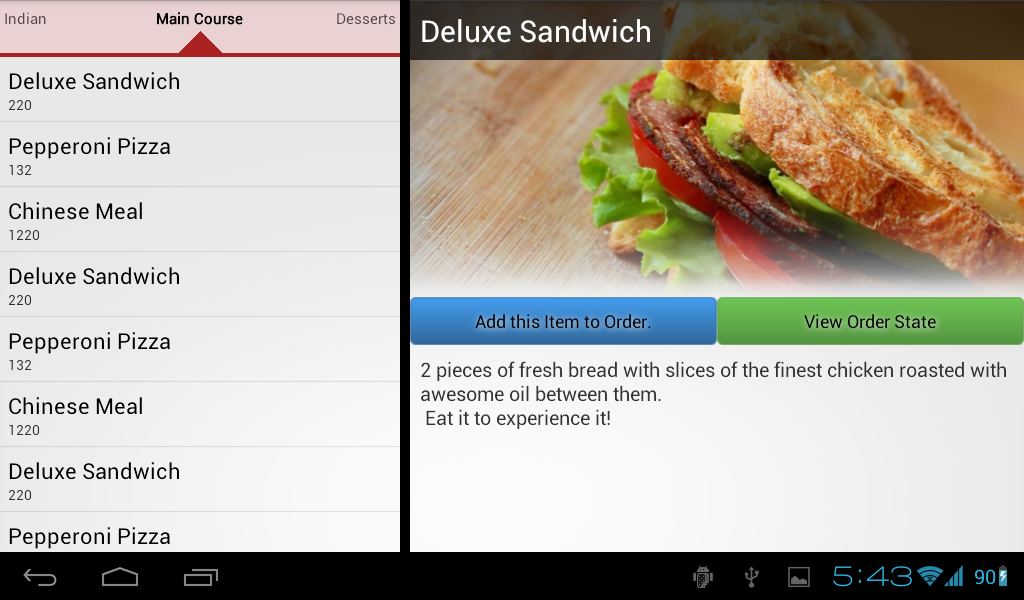The image size is (1024, 600).
Task: Add this Item to Order
Action: tap(563, 321)
